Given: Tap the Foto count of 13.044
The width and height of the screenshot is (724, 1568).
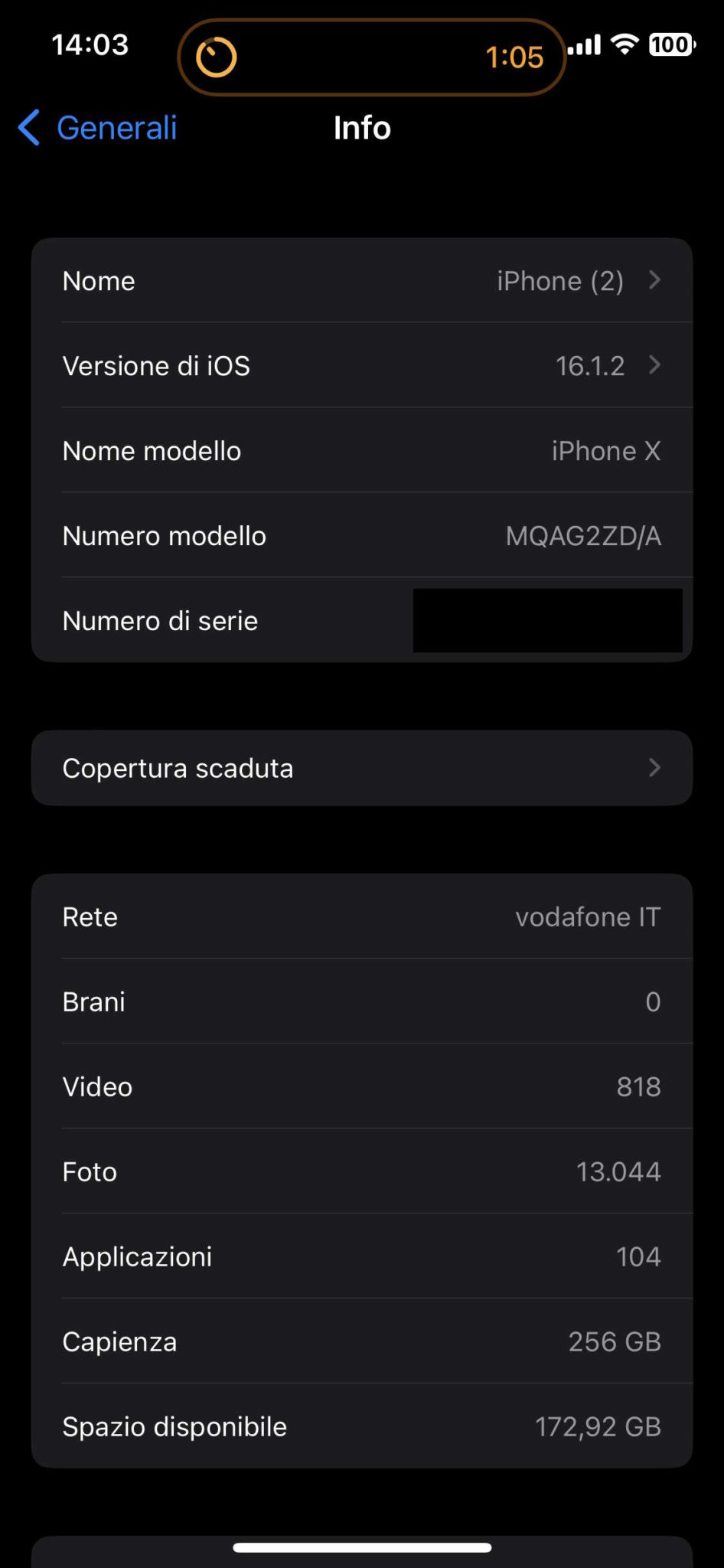Looking at the screenshot, I should click(x=618, y=1171).
